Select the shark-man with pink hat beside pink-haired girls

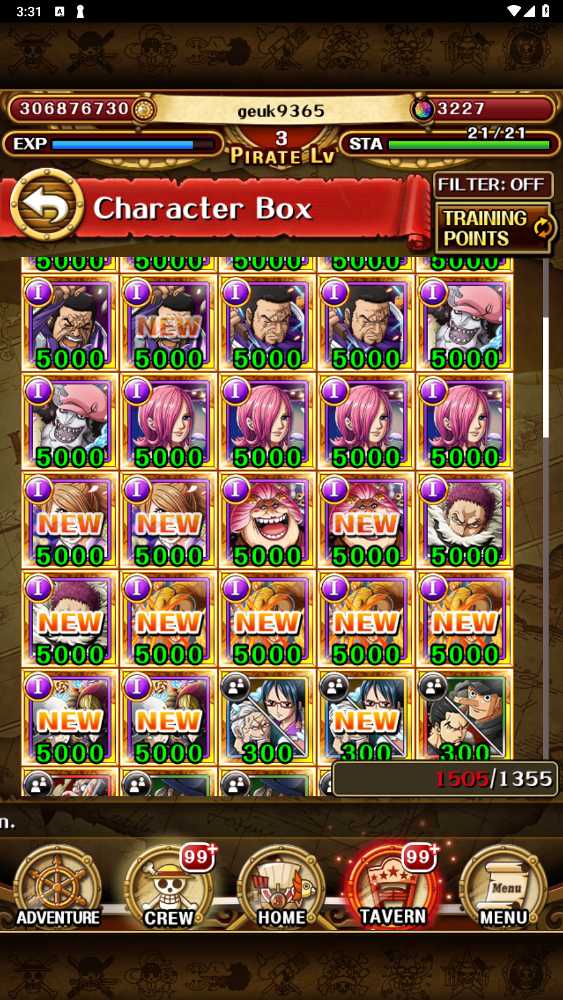click(70, 422)
